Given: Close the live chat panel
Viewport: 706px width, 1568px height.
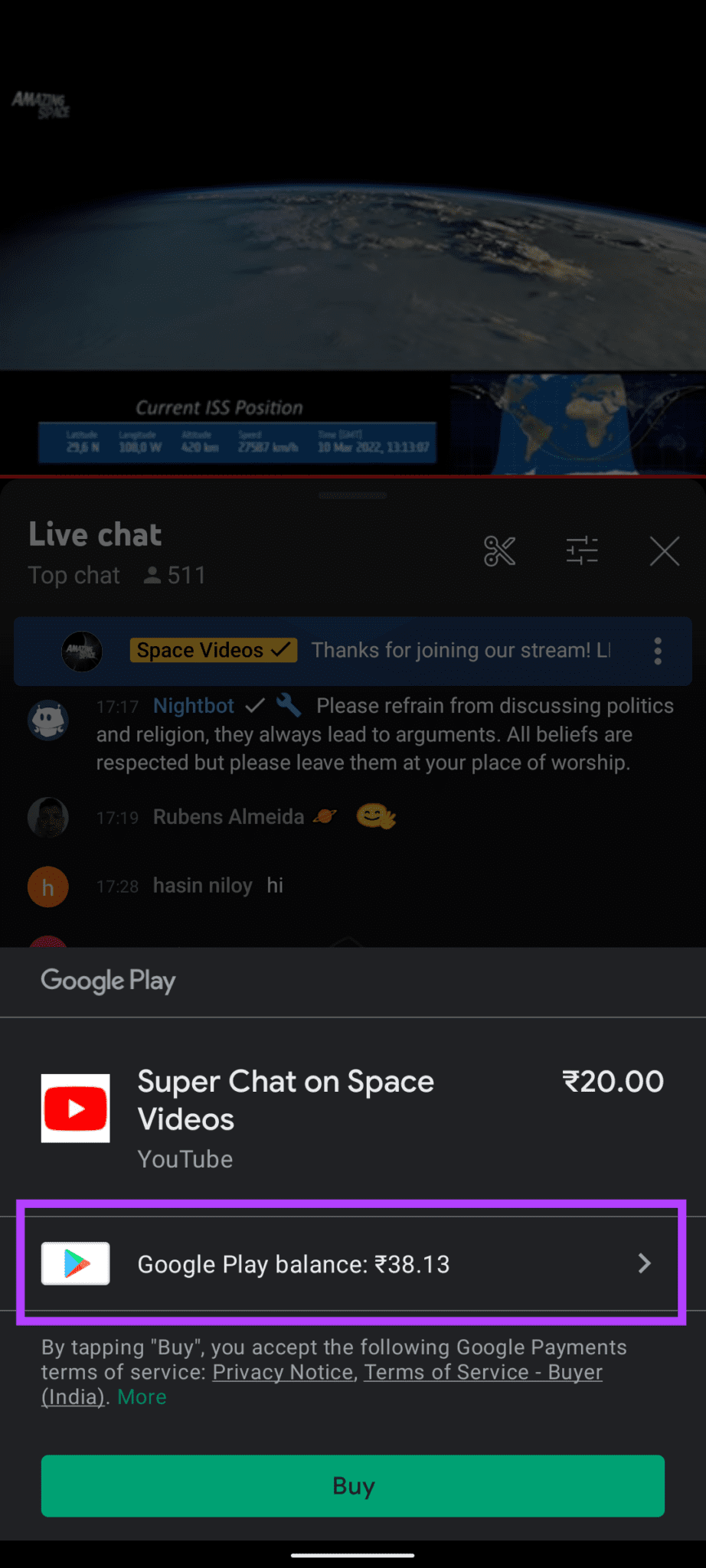Looking at the screenshot, I should click(x=664, y=550).
